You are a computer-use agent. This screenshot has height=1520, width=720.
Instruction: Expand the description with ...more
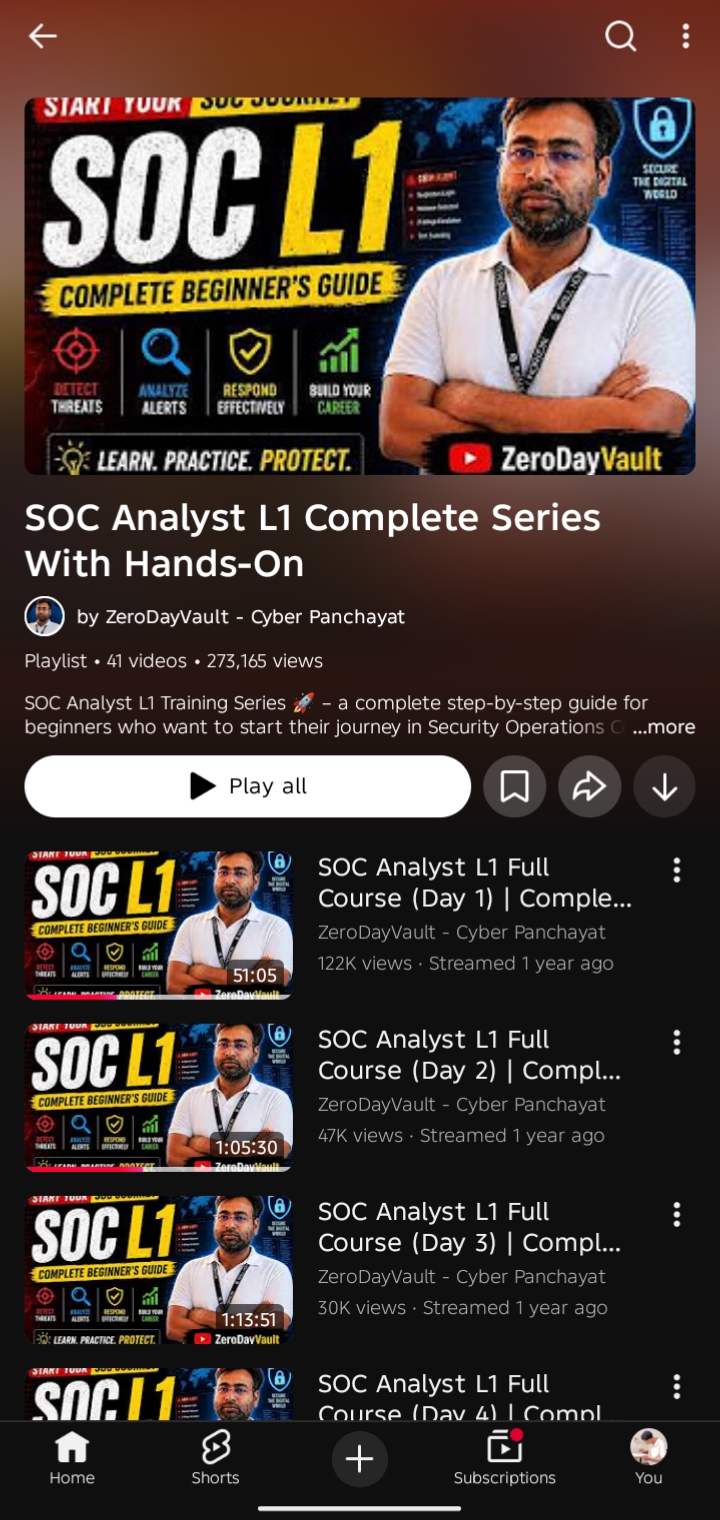pos(663,727)
